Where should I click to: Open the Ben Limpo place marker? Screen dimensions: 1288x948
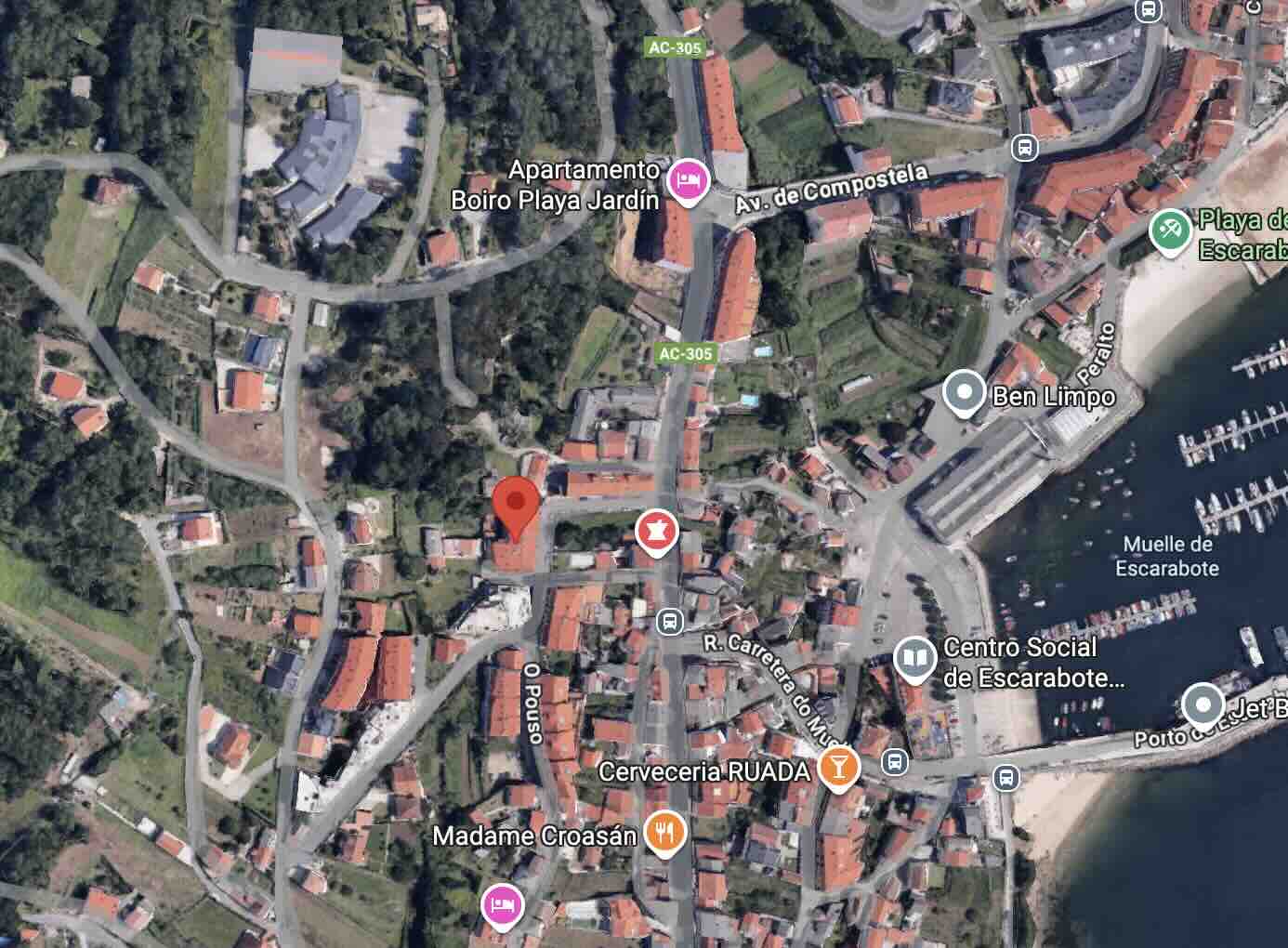(964, 392)
